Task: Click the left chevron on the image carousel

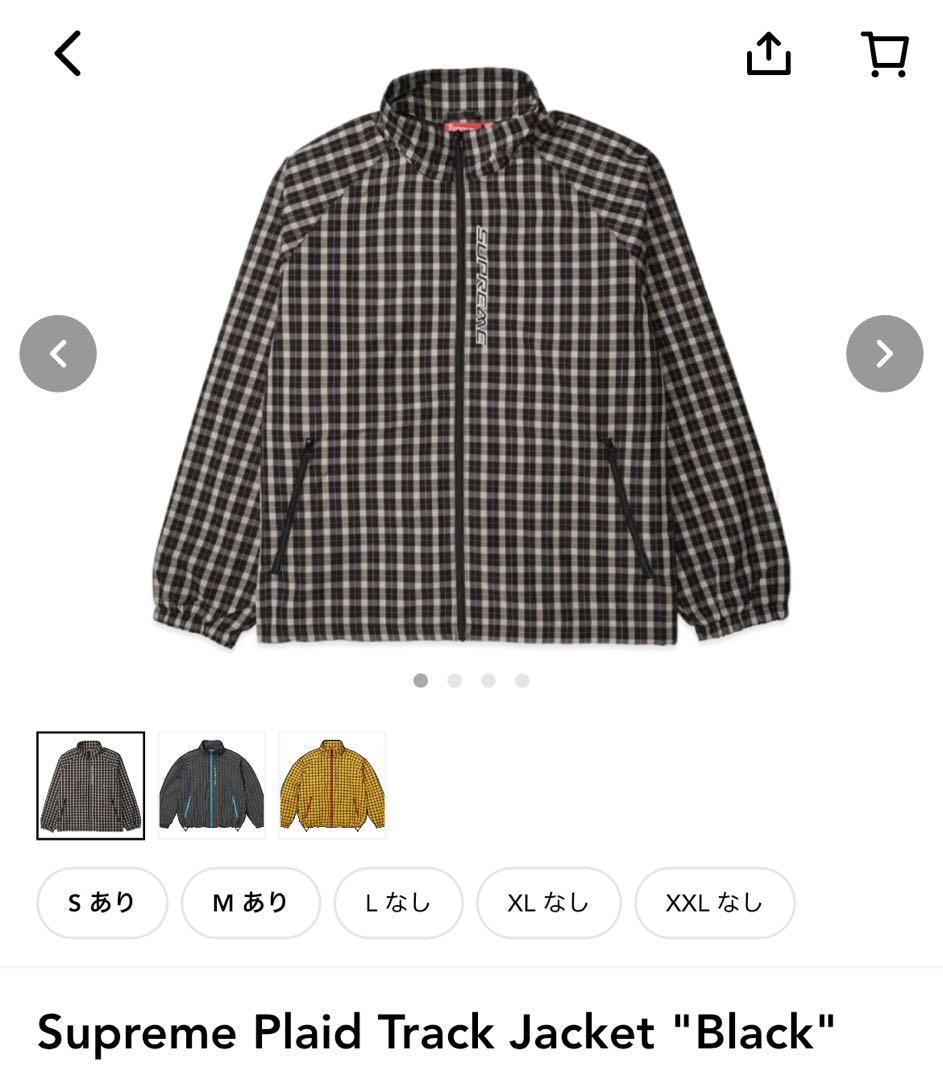Action: pos(58,352)
